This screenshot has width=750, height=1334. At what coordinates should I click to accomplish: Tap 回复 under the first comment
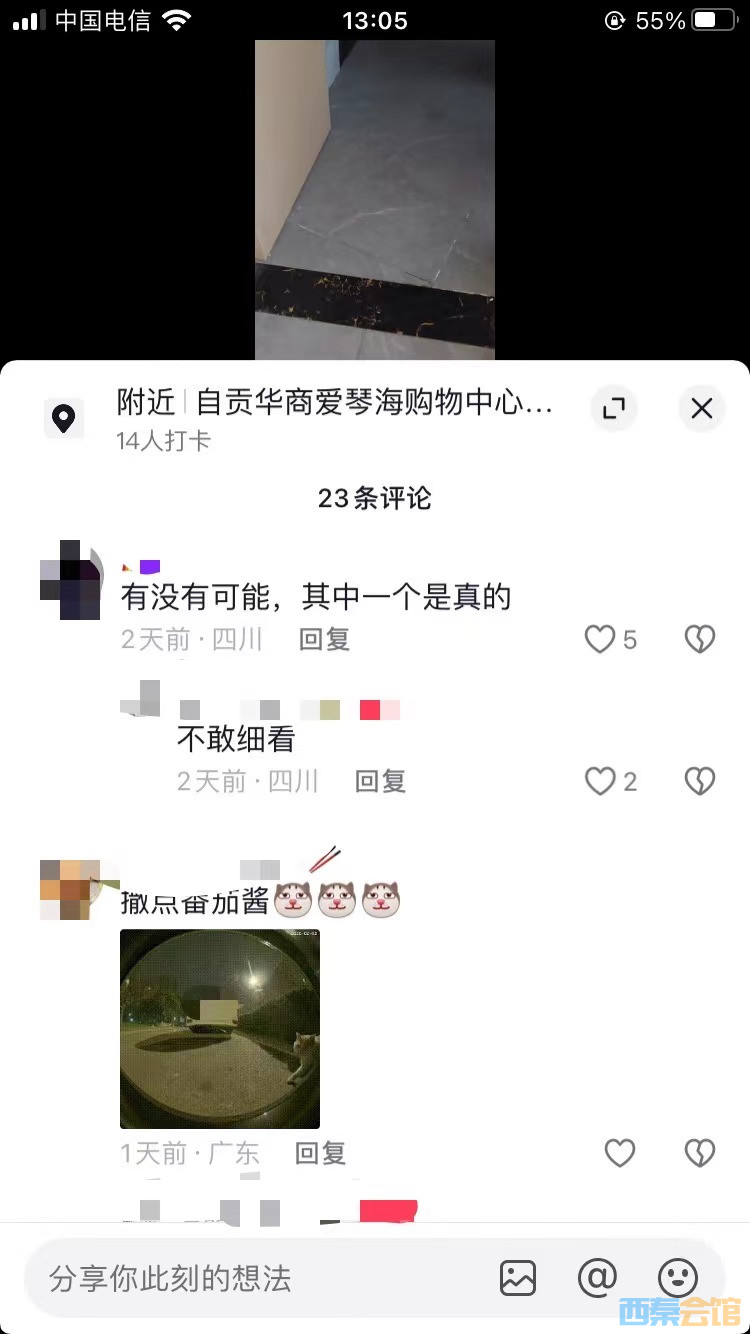tap(324, 639)
